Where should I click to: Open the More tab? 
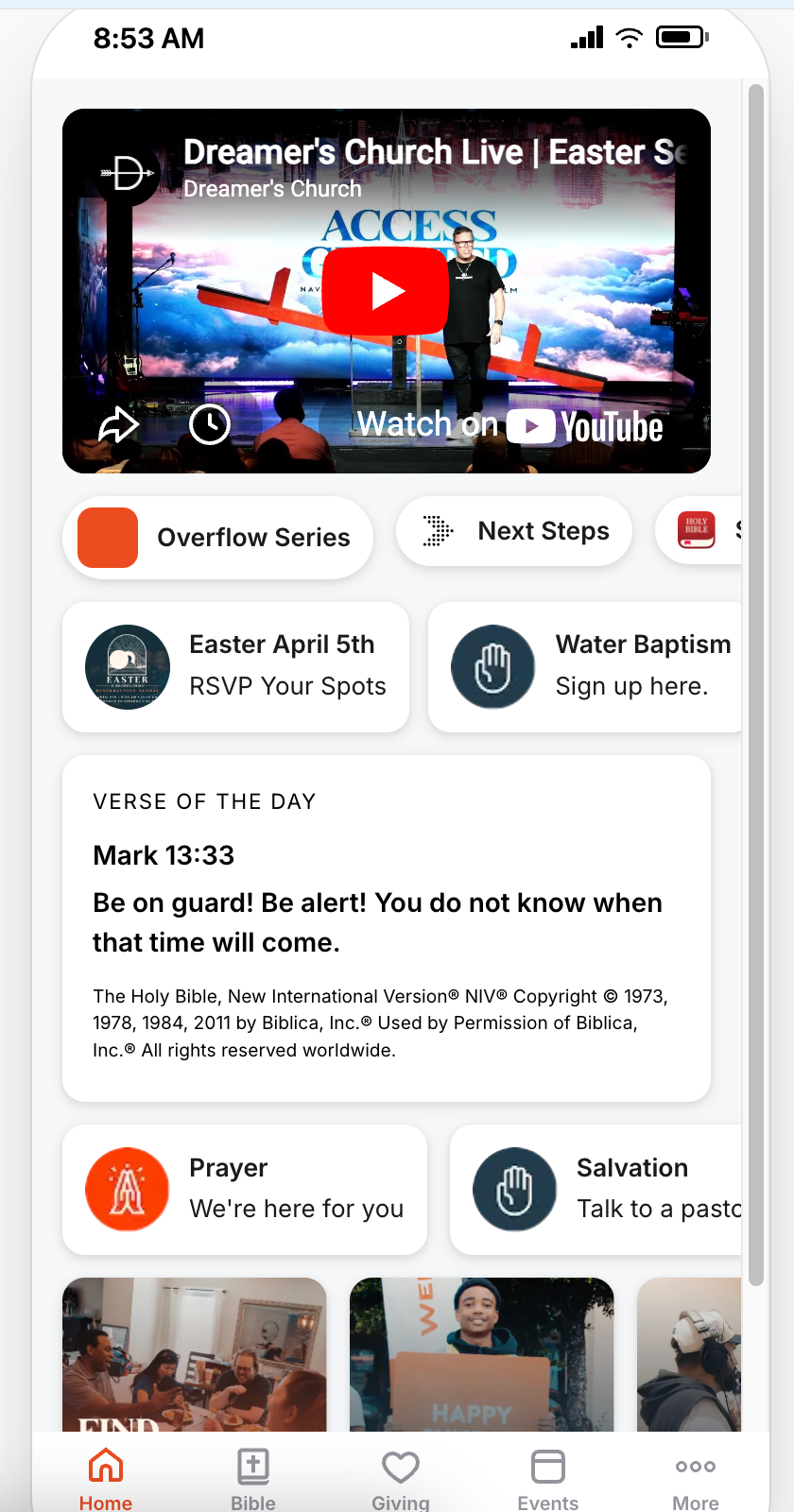coord(696,1478)
